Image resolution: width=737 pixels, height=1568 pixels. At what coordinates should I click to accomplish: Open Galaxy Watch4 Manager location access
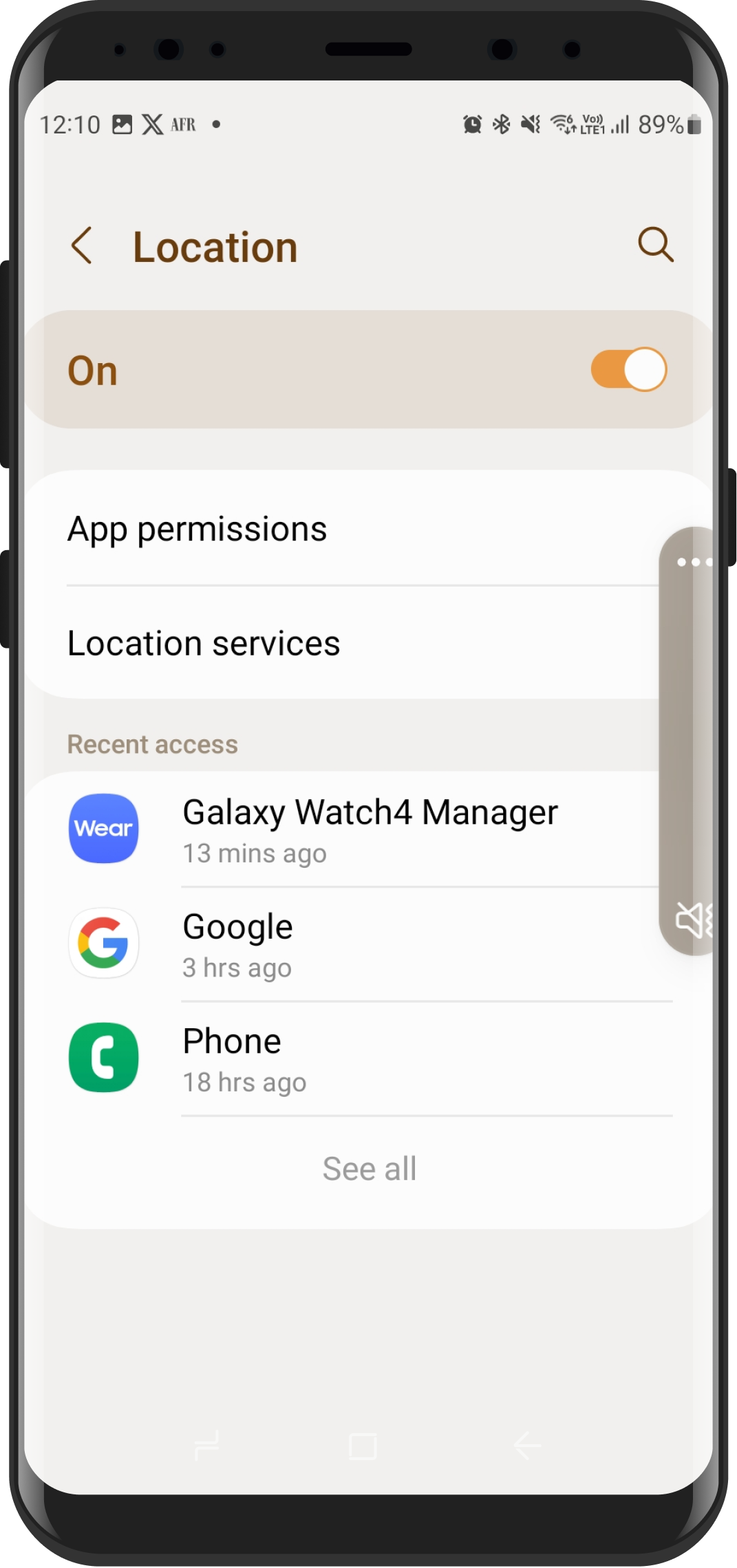click(x=370, y=829)
